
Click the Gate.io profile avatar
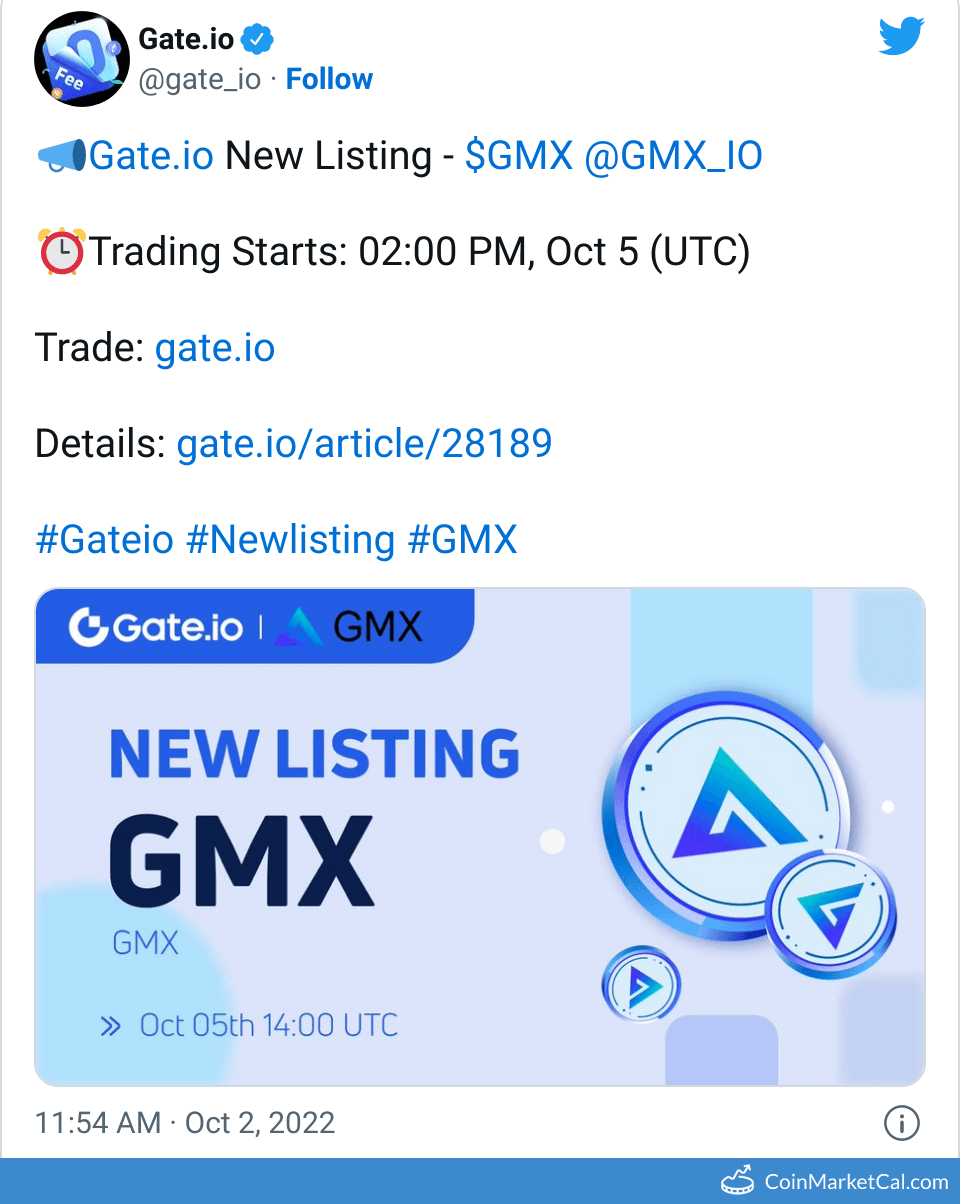point(81,58)
